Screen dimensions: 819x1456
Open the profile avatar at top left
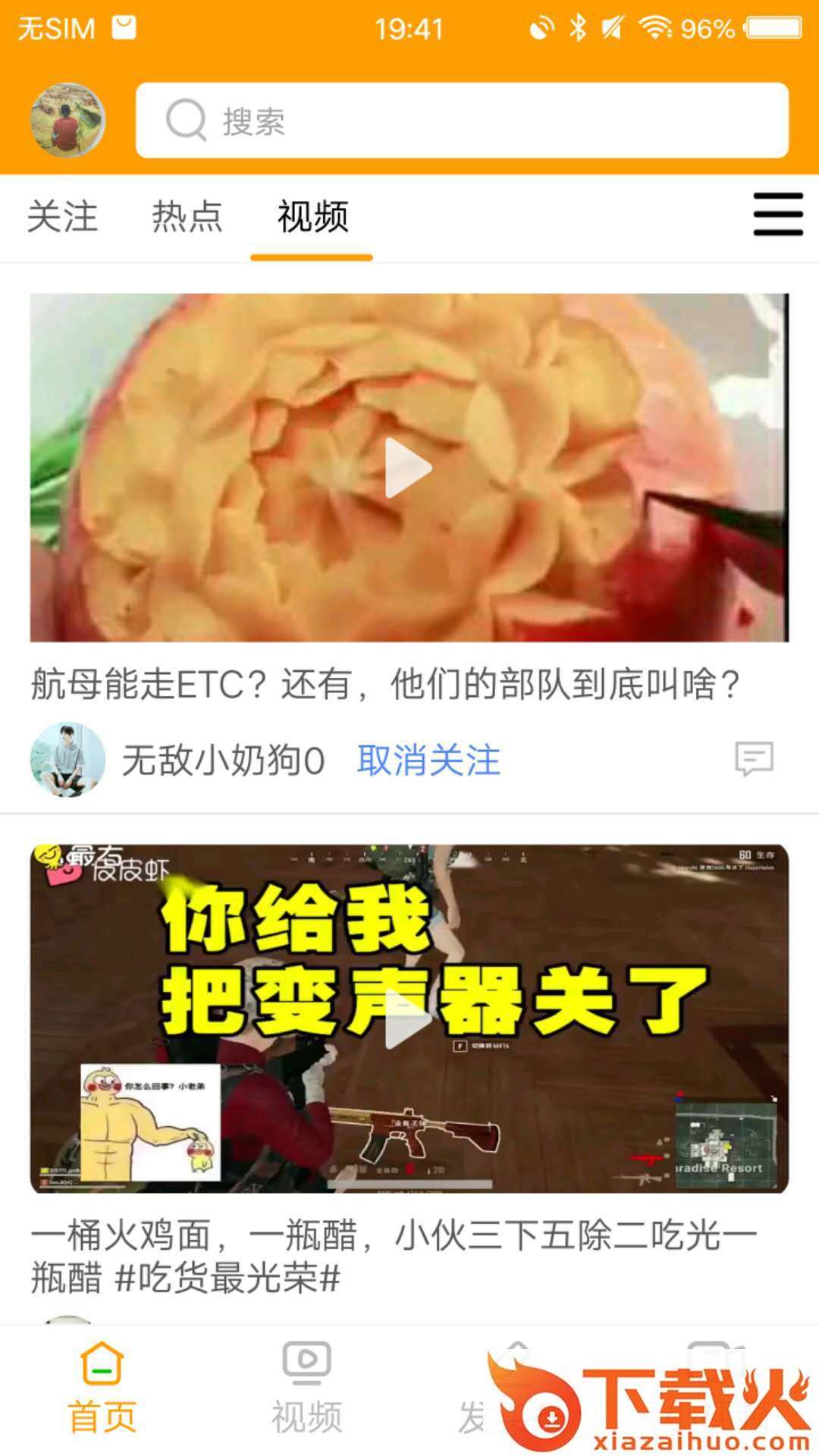point(67,120)
